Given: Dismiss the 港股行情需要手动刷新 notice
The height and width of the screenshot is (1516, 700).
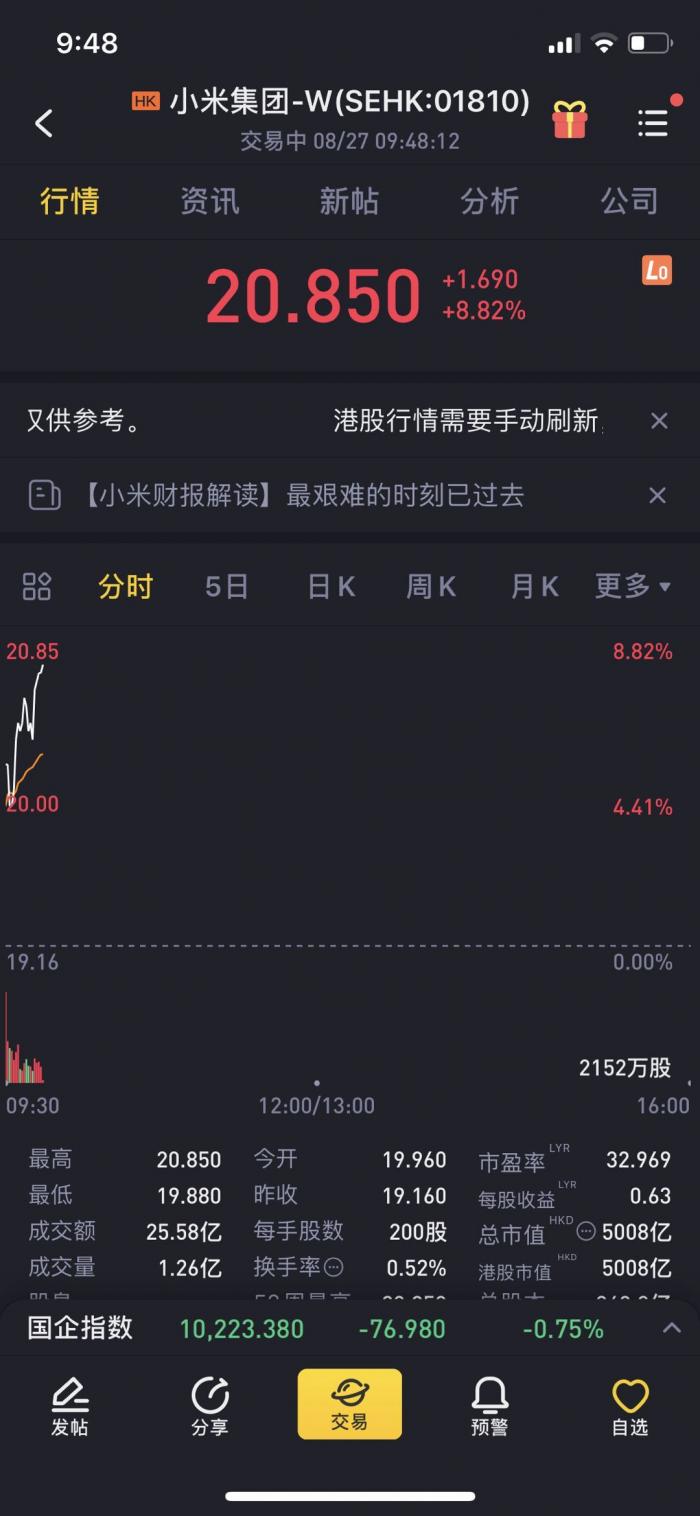Looking at the screenshot, I should [x=659, y=421].
